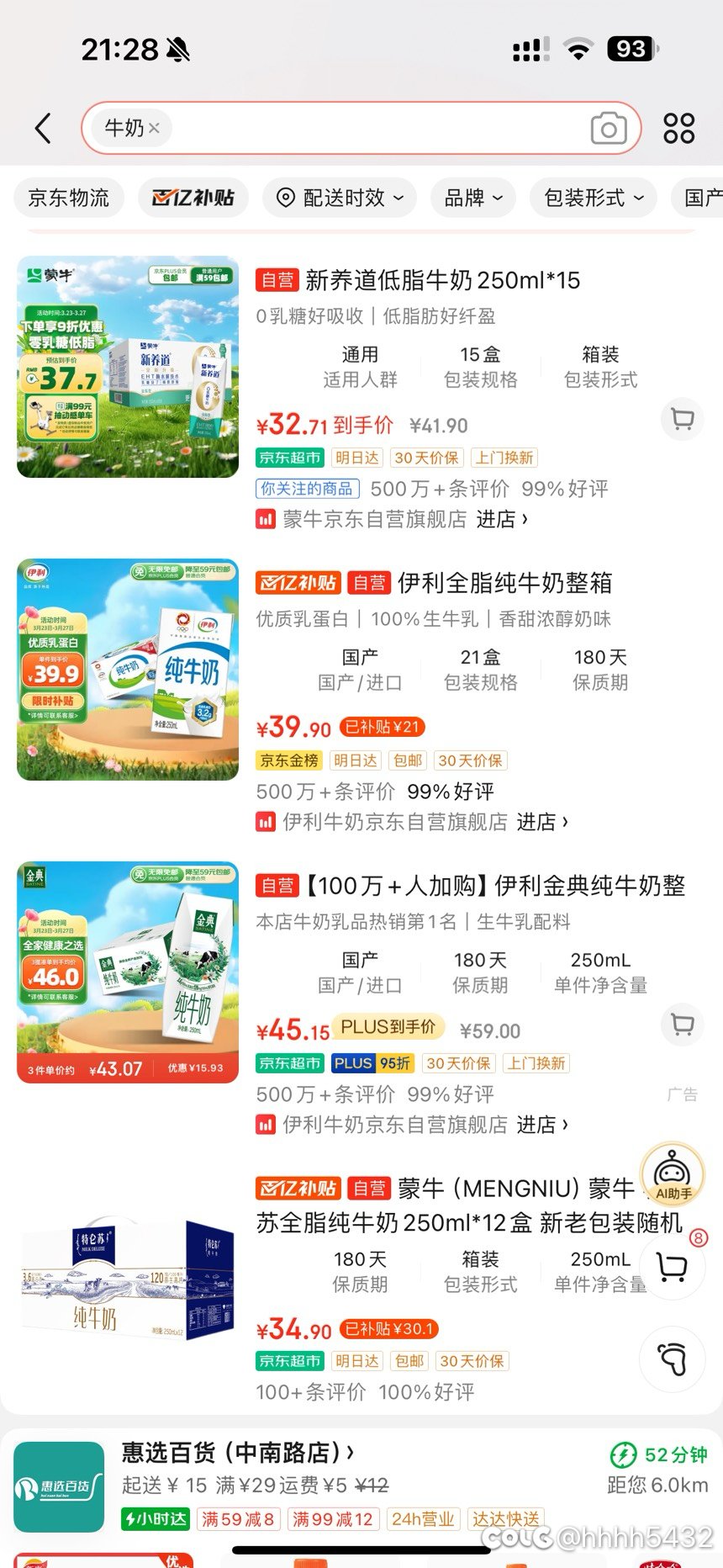Open the shopping cart with 8 items

673,1265
